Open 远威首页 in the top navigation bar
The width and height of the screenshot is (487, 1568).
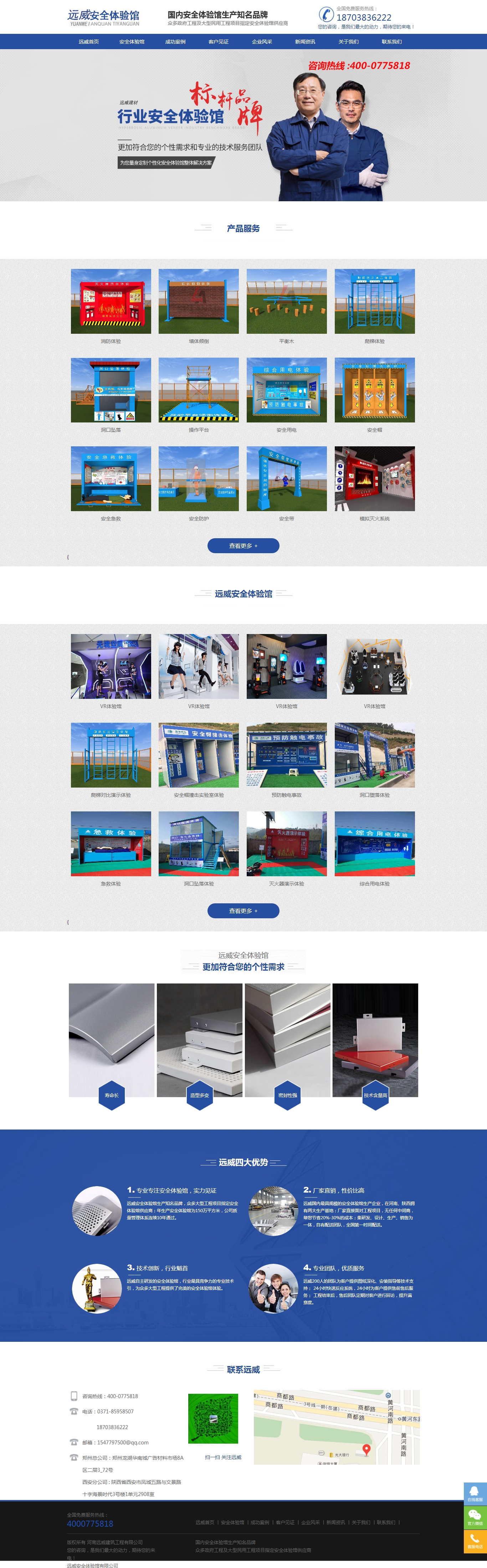click(x=88, y=42)
